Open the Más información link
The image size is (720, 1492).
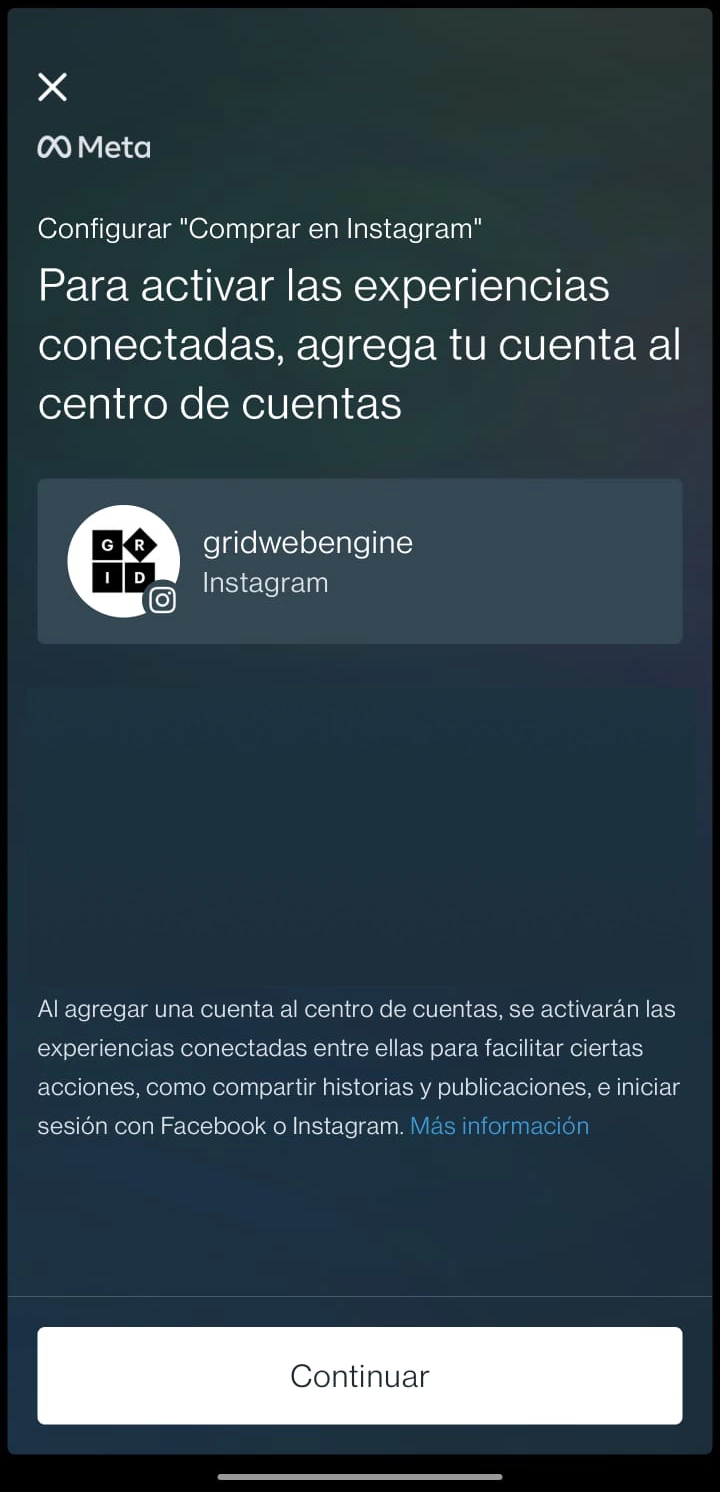499,1126
